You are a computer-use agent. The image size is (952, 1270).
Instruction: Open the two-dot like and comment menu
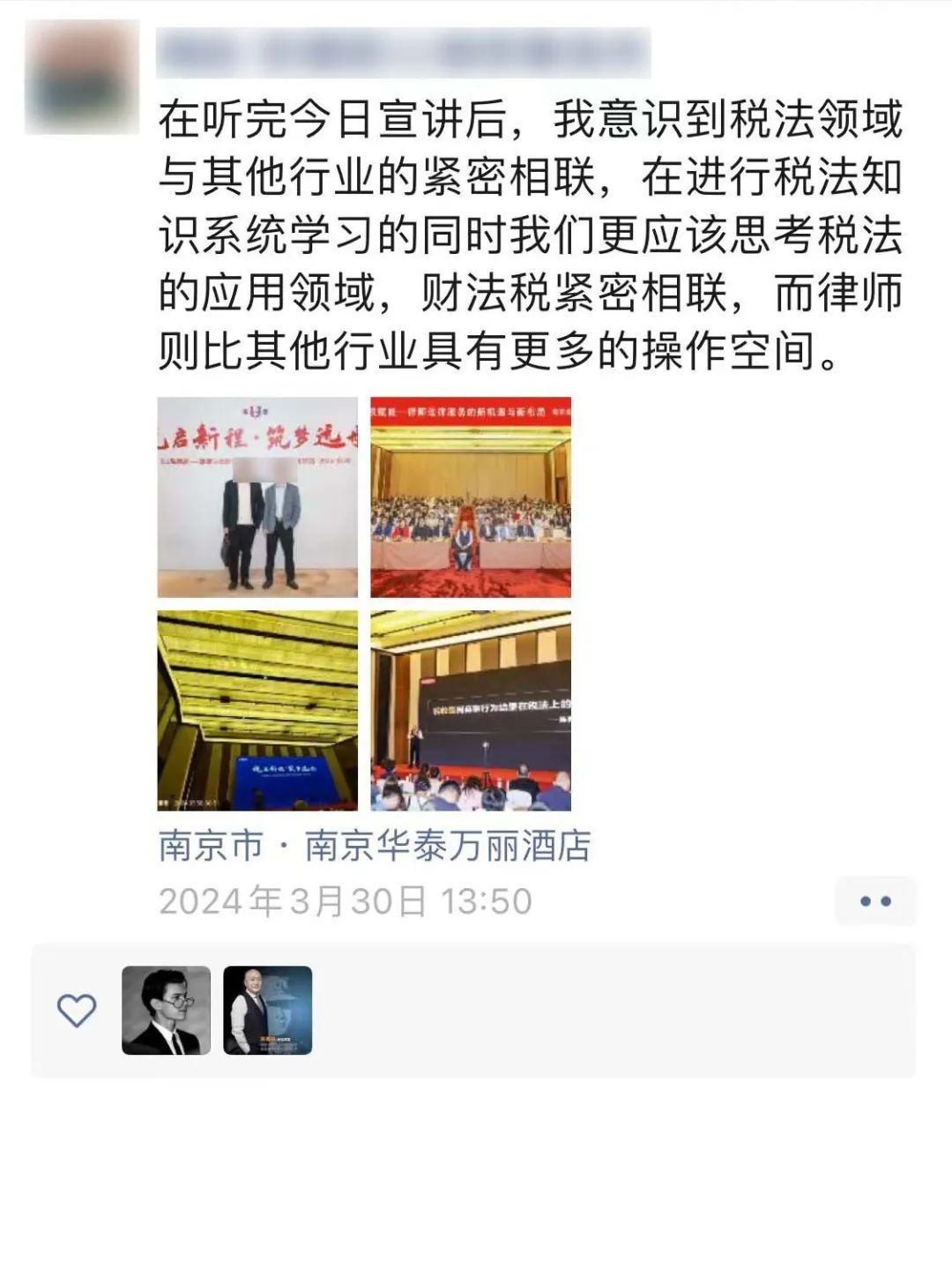coord(874,900)
